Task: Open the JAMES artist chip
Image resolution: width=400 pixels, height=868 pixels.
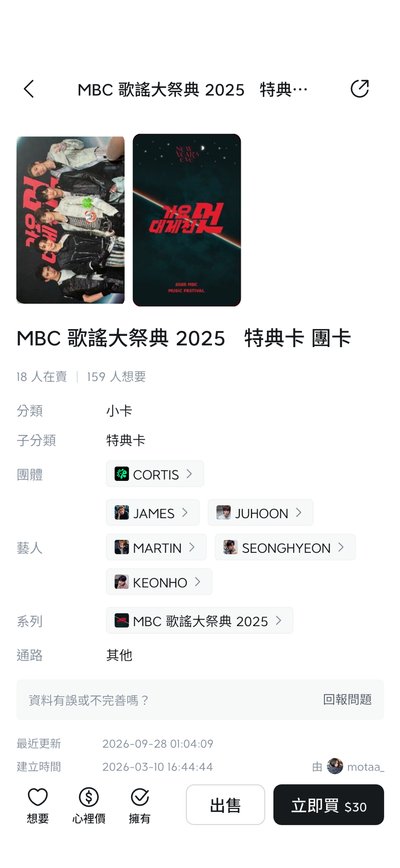Action: (152, 513)
